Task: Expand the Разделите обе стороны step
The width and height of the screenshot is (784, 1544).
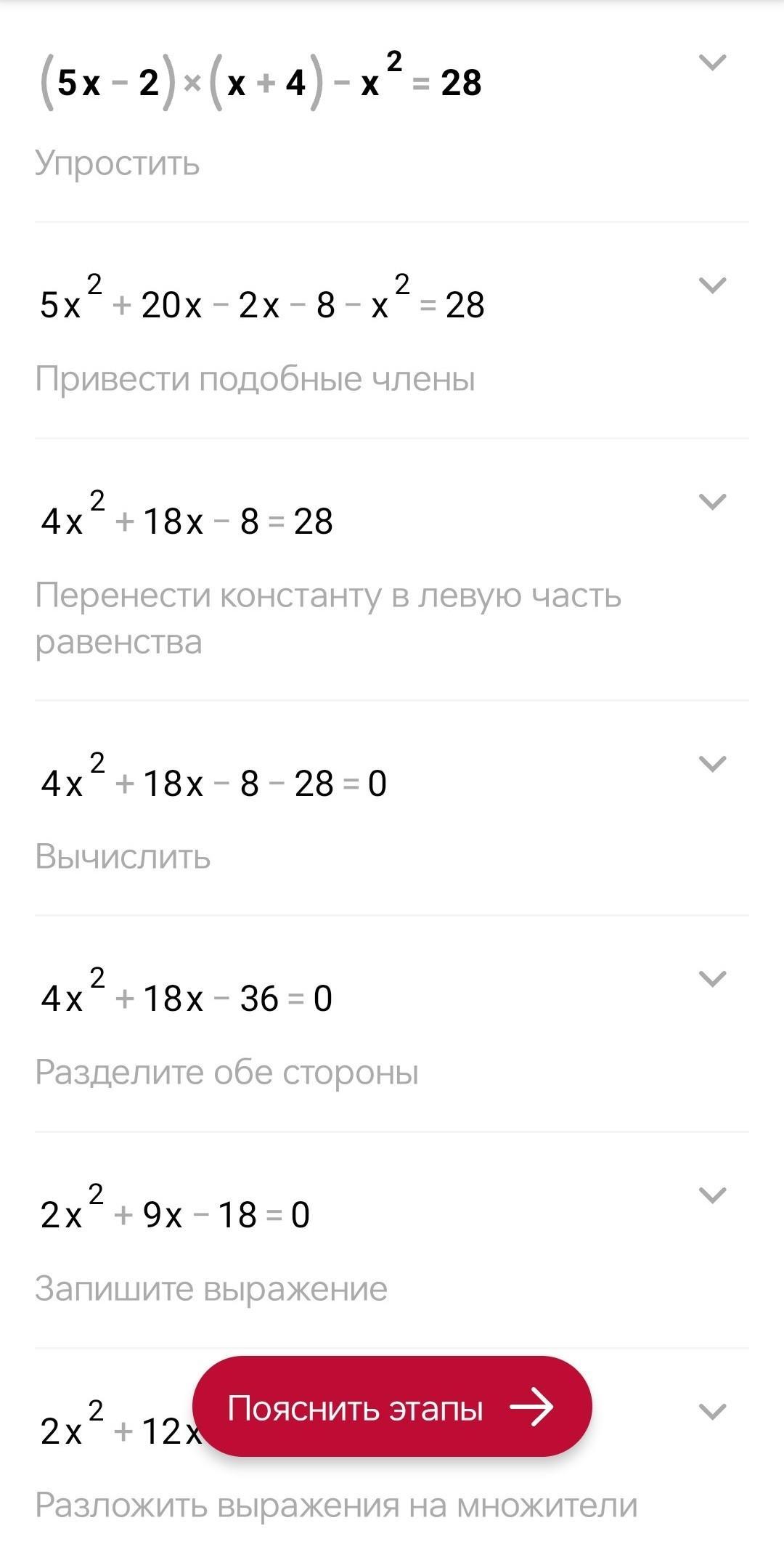Action: click(712, 979)
